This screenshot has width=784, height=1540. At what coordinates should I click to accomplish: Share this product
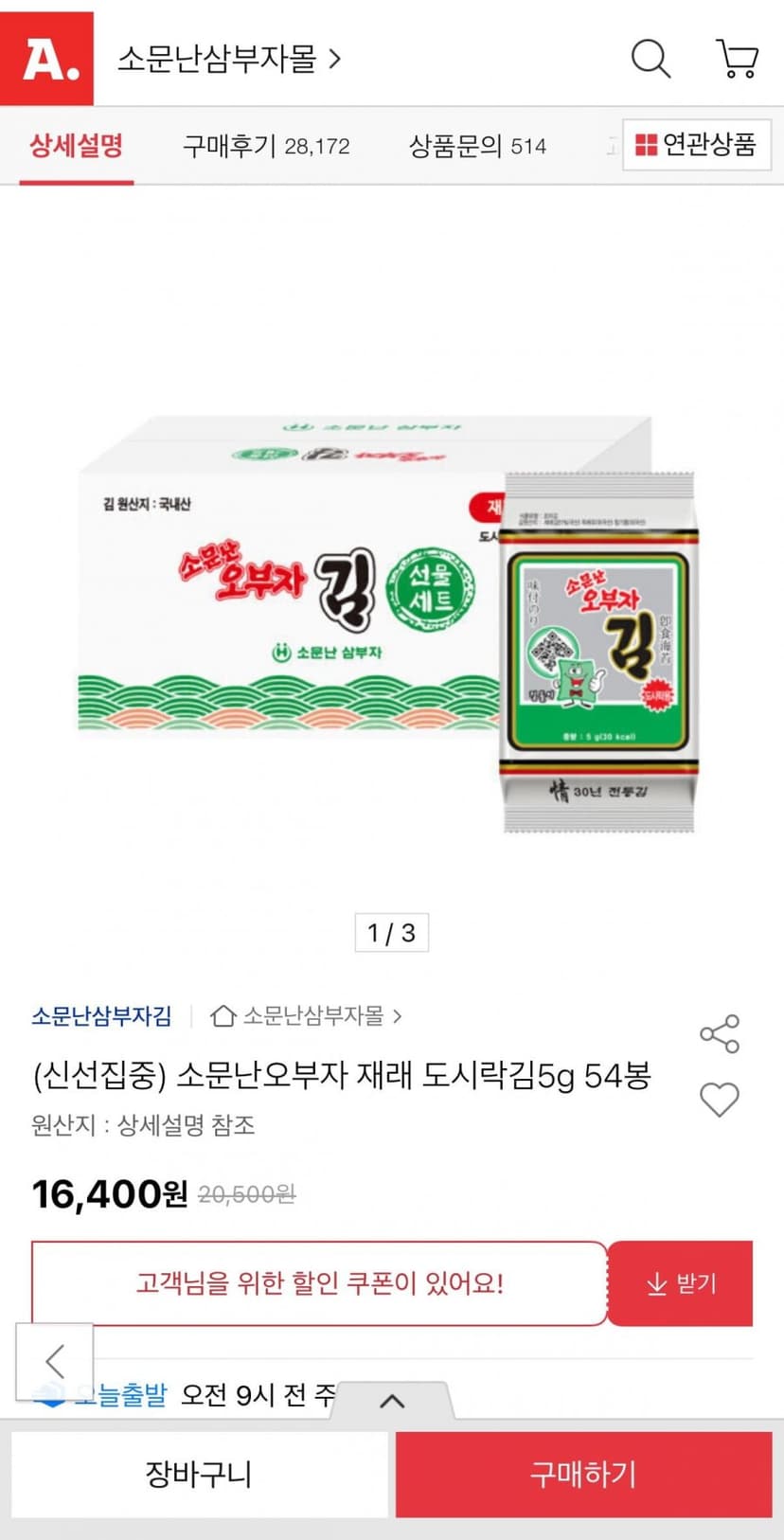(720, 1033)
